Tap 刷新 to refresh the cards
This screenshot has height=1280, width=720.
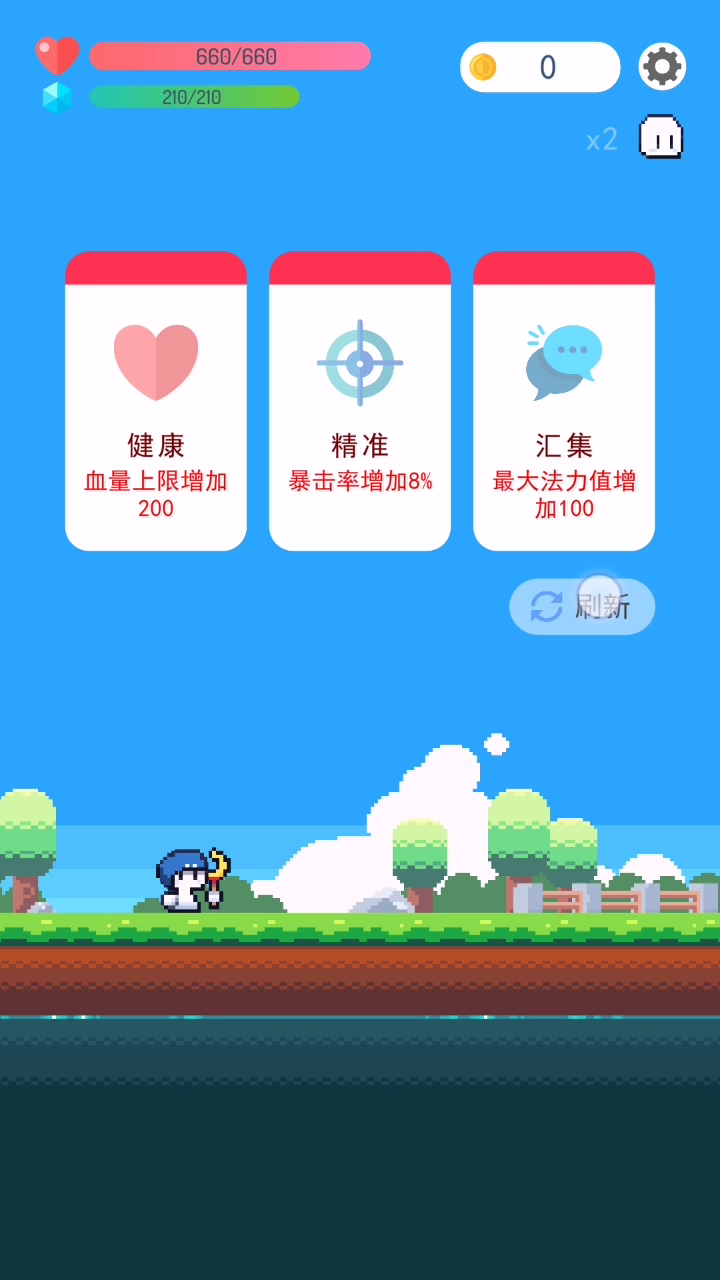(x=582, y=606)
